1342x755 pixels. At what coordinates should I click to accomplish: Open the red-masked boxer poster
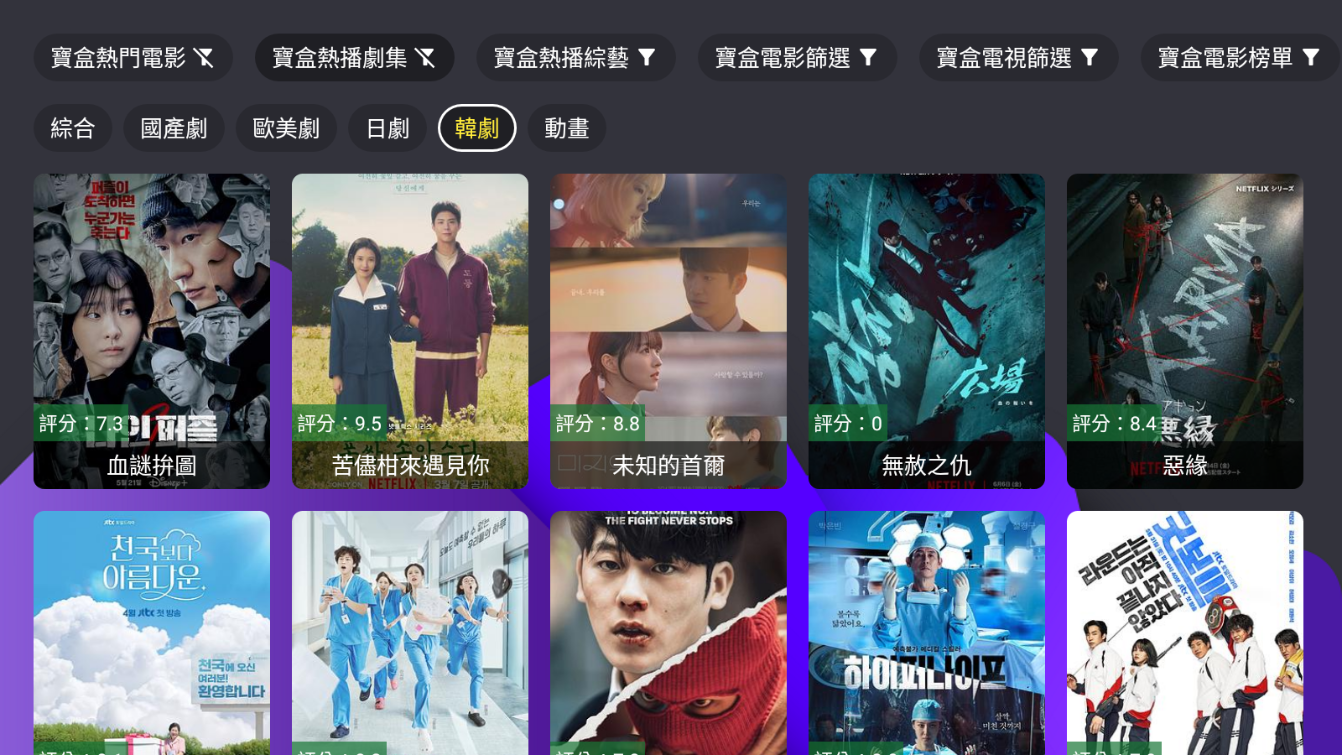[668, 632]
